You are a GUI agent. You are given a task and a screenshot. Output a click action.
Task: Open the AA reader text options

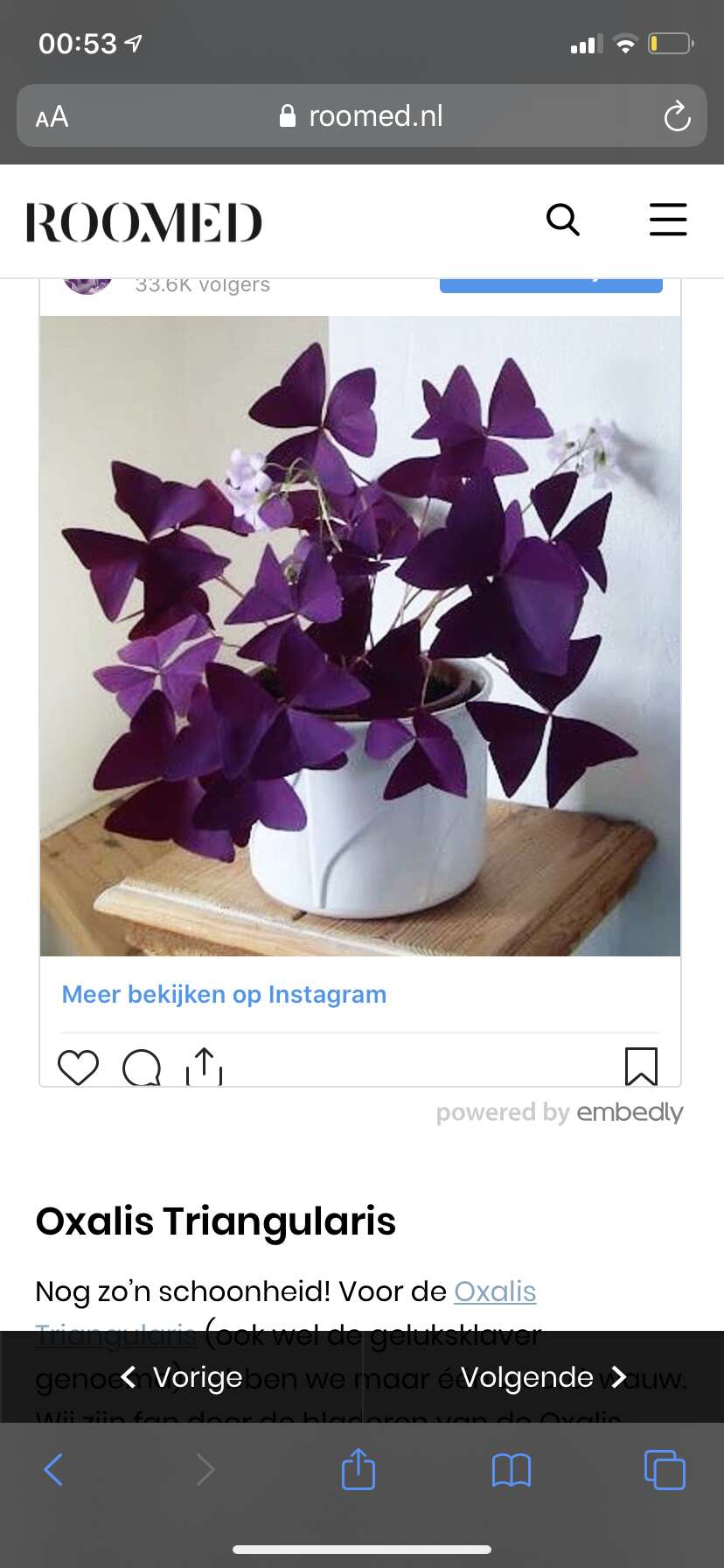[x=52, y=116]
